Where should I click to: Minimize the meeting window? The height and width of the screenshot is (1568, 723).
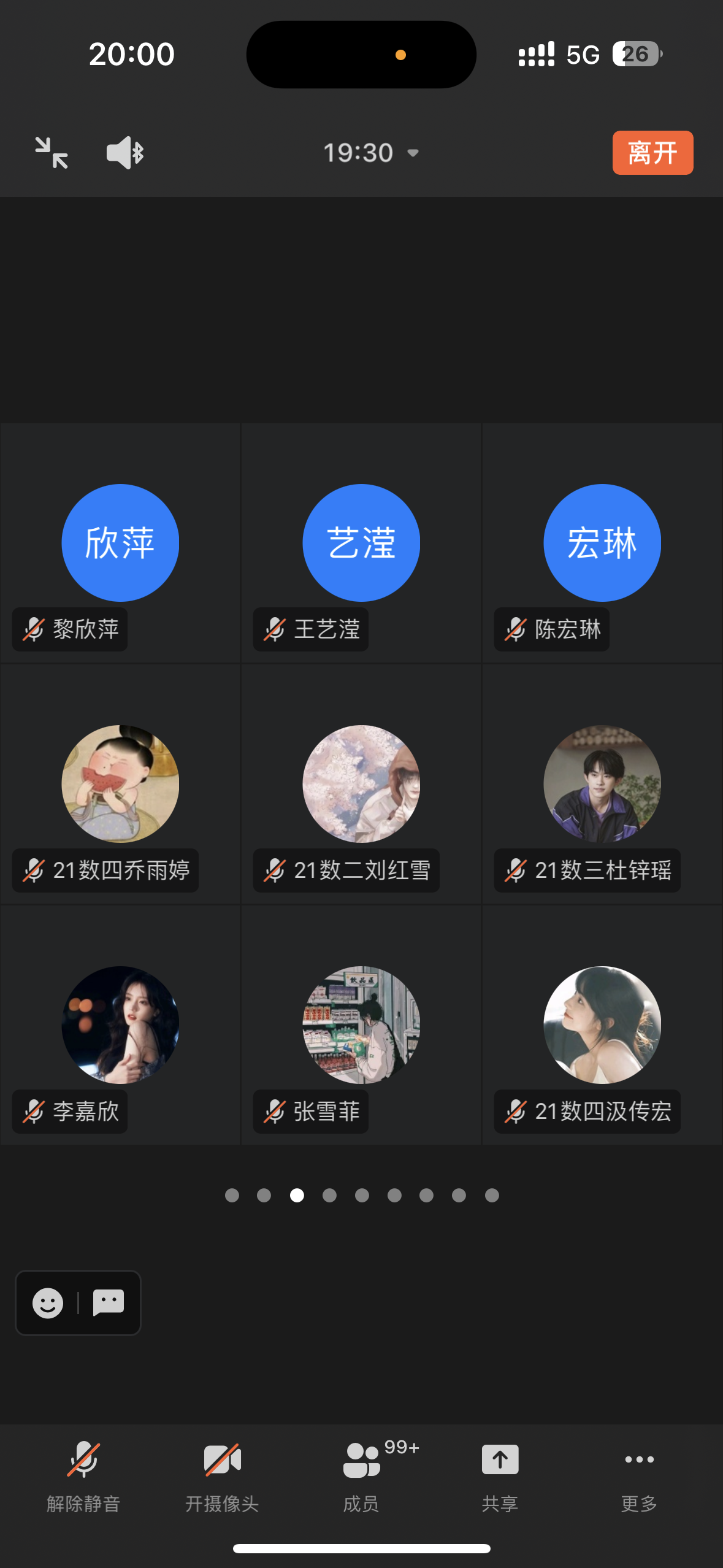pos(52,153)
